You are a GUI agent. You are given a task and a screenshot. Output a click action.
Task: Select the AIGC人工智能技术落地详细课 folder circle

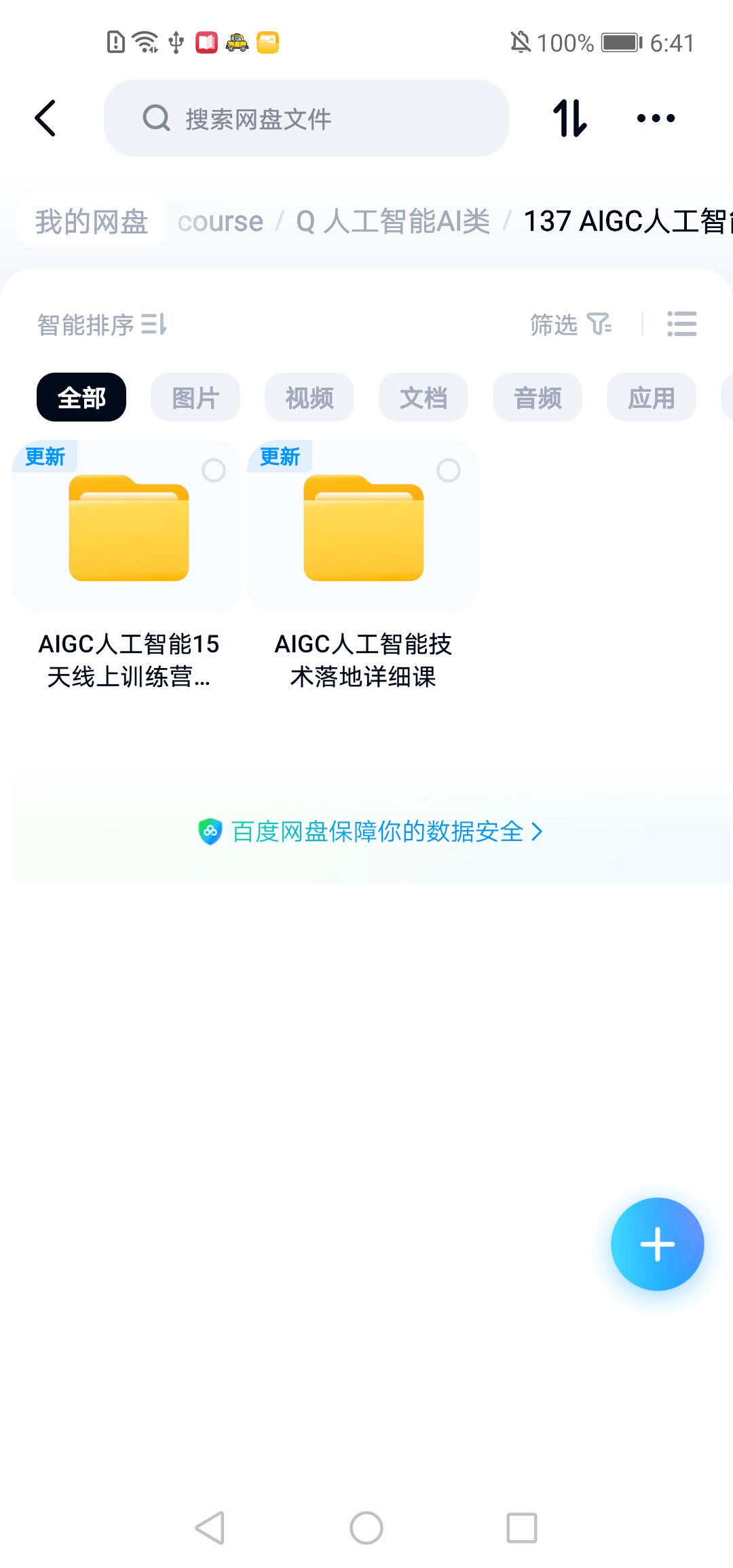coord(448,470)
